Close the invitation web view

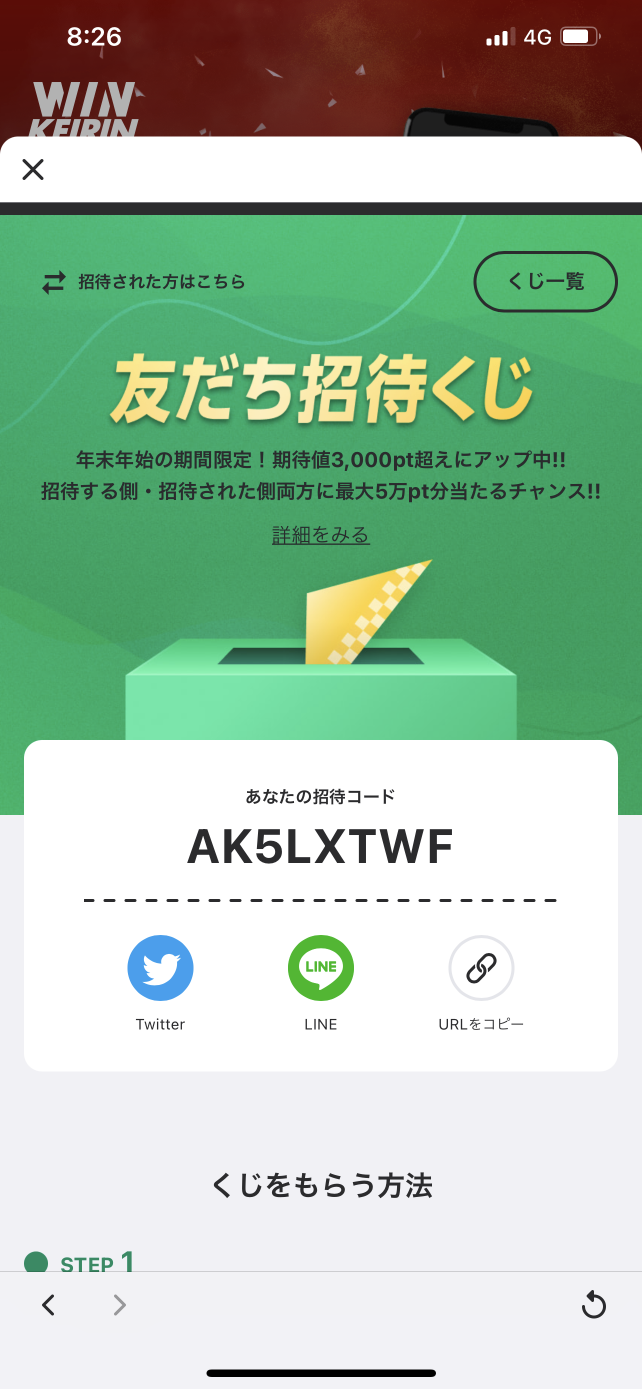[33, 170]
